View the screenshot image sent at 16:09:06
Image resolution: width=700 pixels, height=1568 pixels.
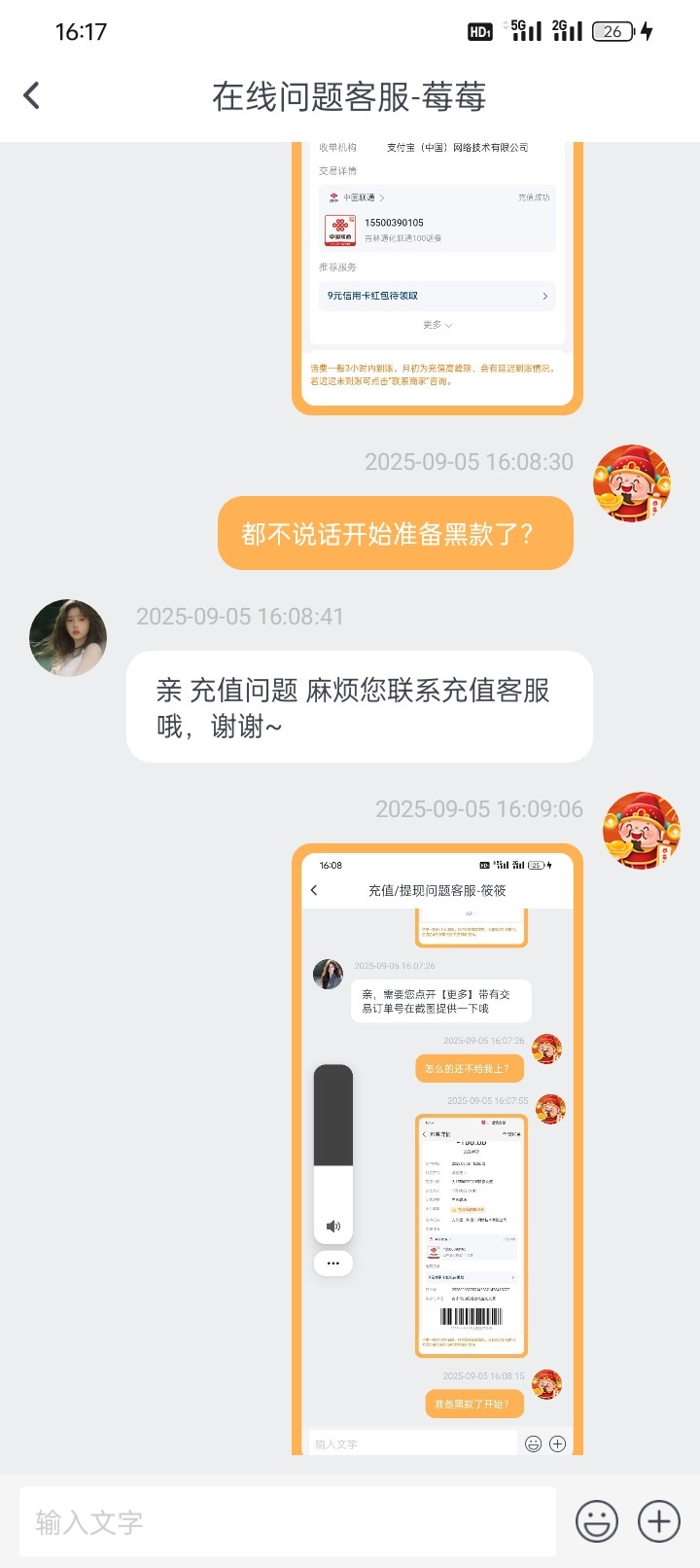pos(437,1148)
